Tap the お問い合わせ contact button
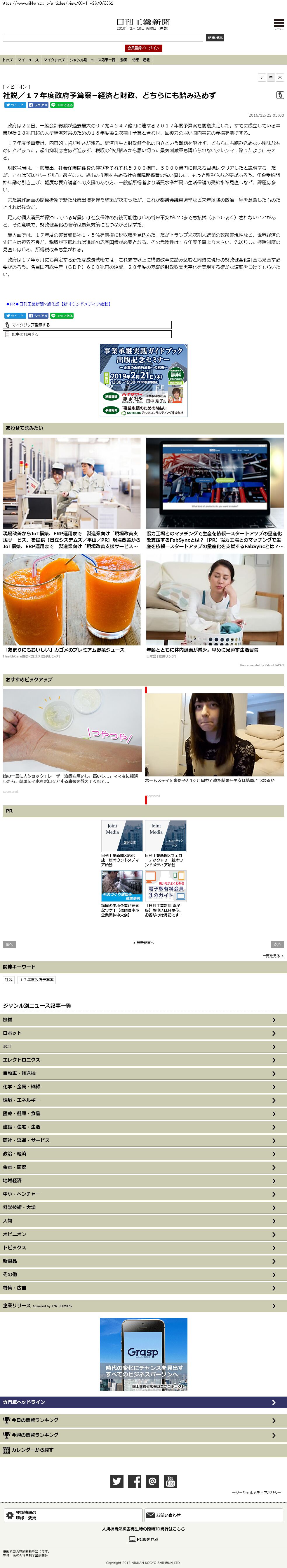 coord(214,1515)
